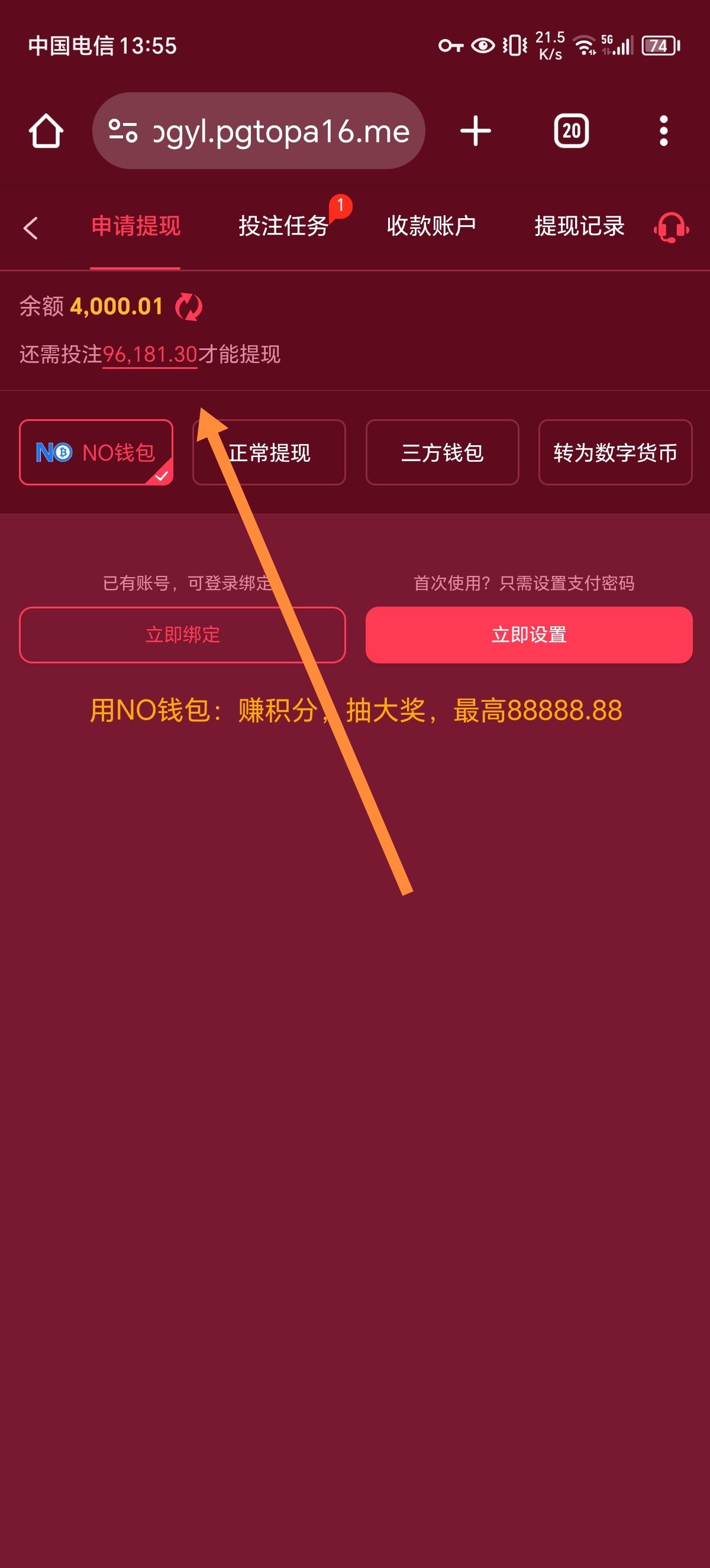Open a new browser tab
Image resolution: width=710 pixels, height=1568 pixels.
click(x=476, y=131)
